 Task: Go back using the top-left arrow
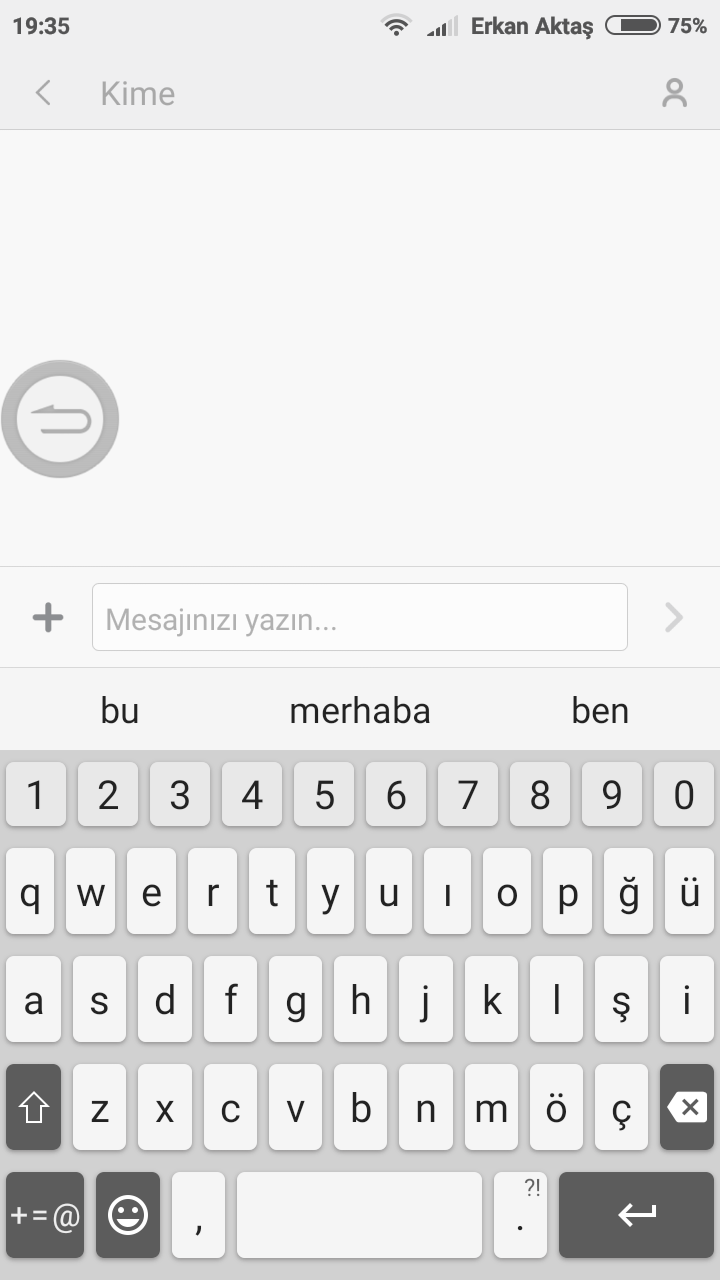(43, 93)
